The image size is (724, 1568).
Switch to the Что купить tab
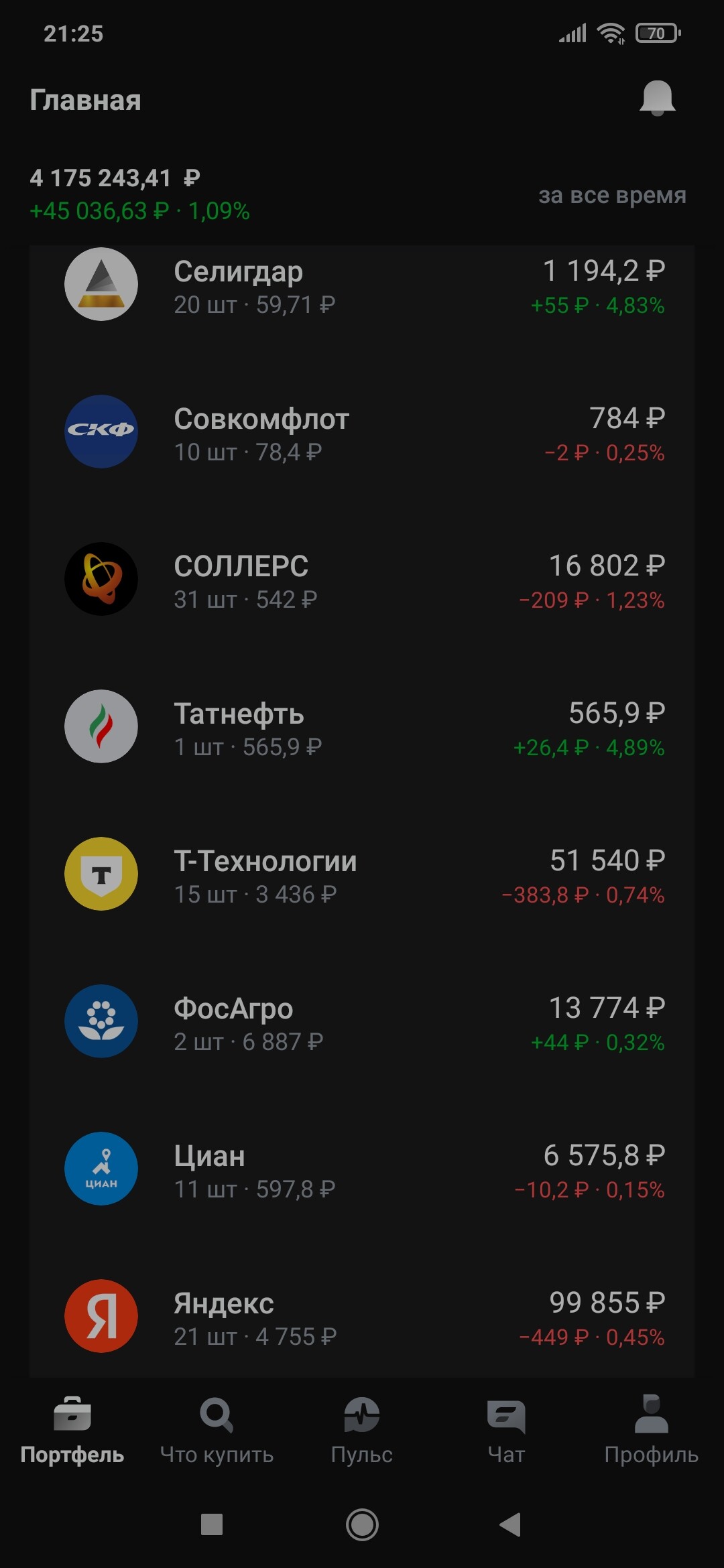pos(217,1431)
